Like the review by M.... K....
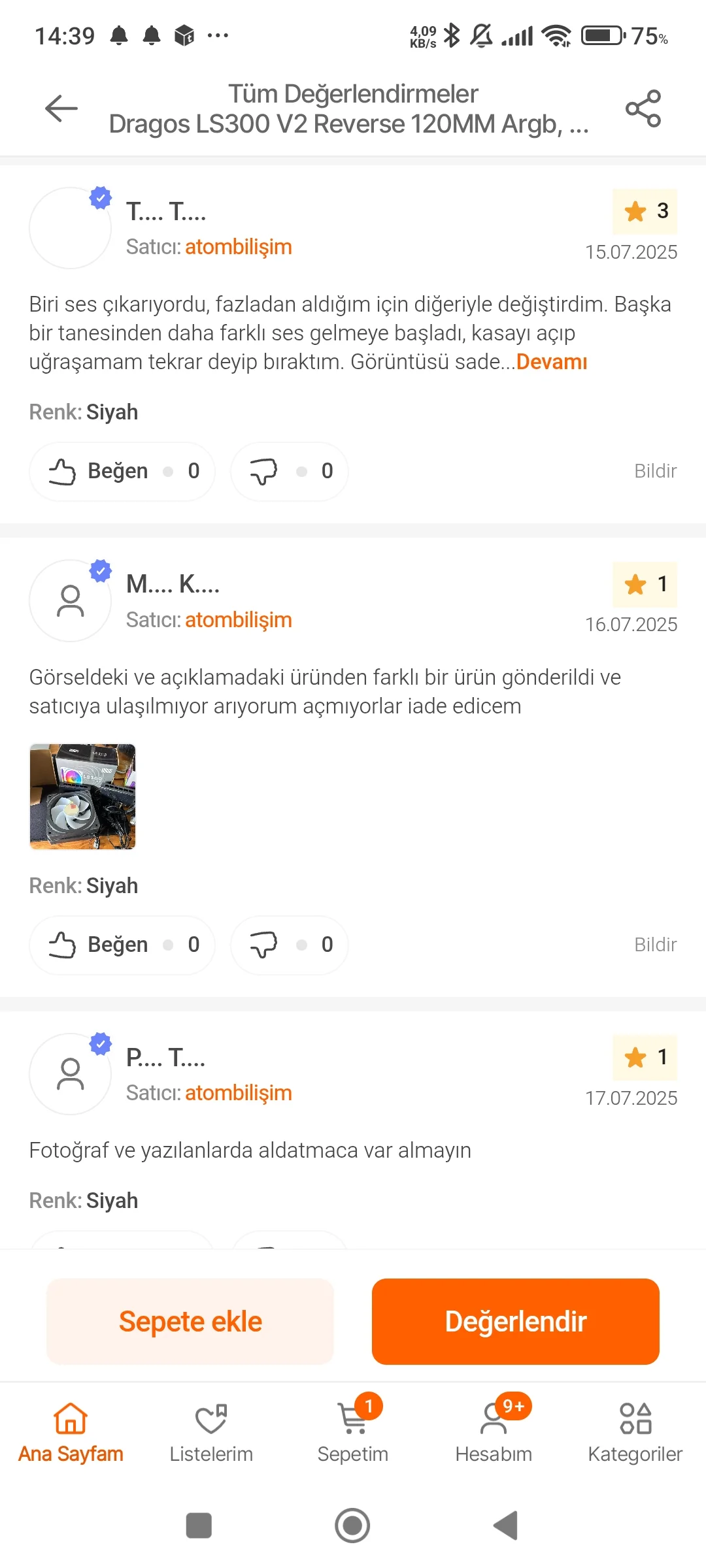 [x=122, y=945]
